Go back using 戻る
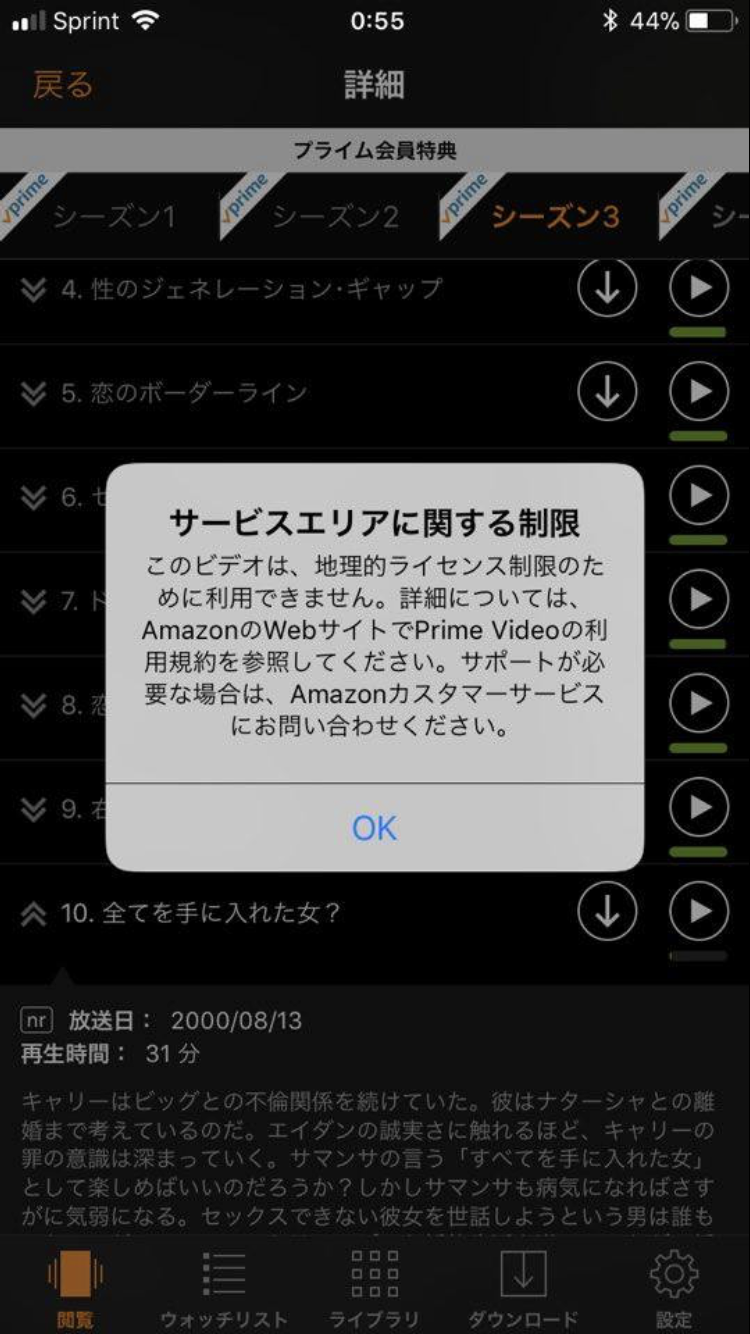Screen dimensions: 750x1334 tap(63, 84)
